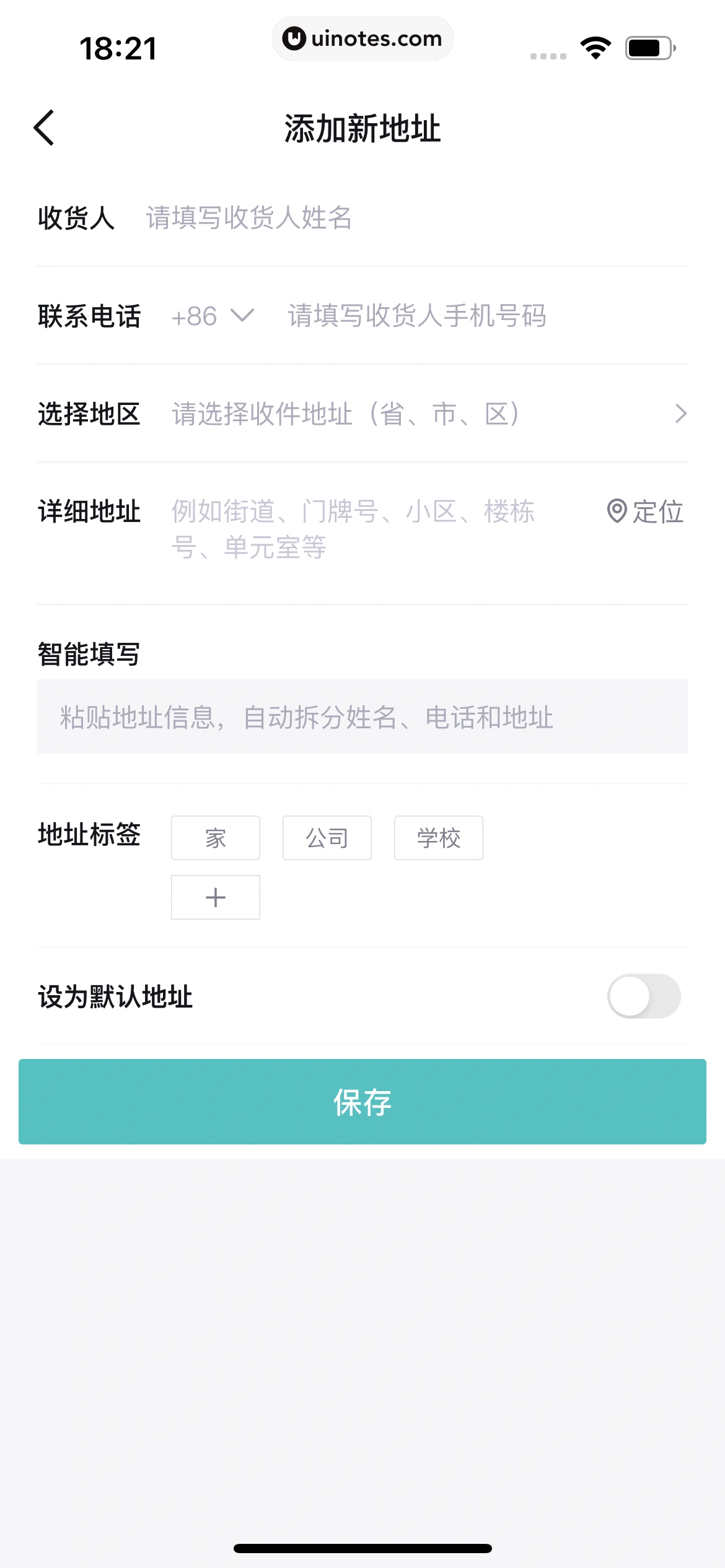Tap the 智能填写 paste address field
The height and width of the screenshot is (1568, 725).
[362, 718]
